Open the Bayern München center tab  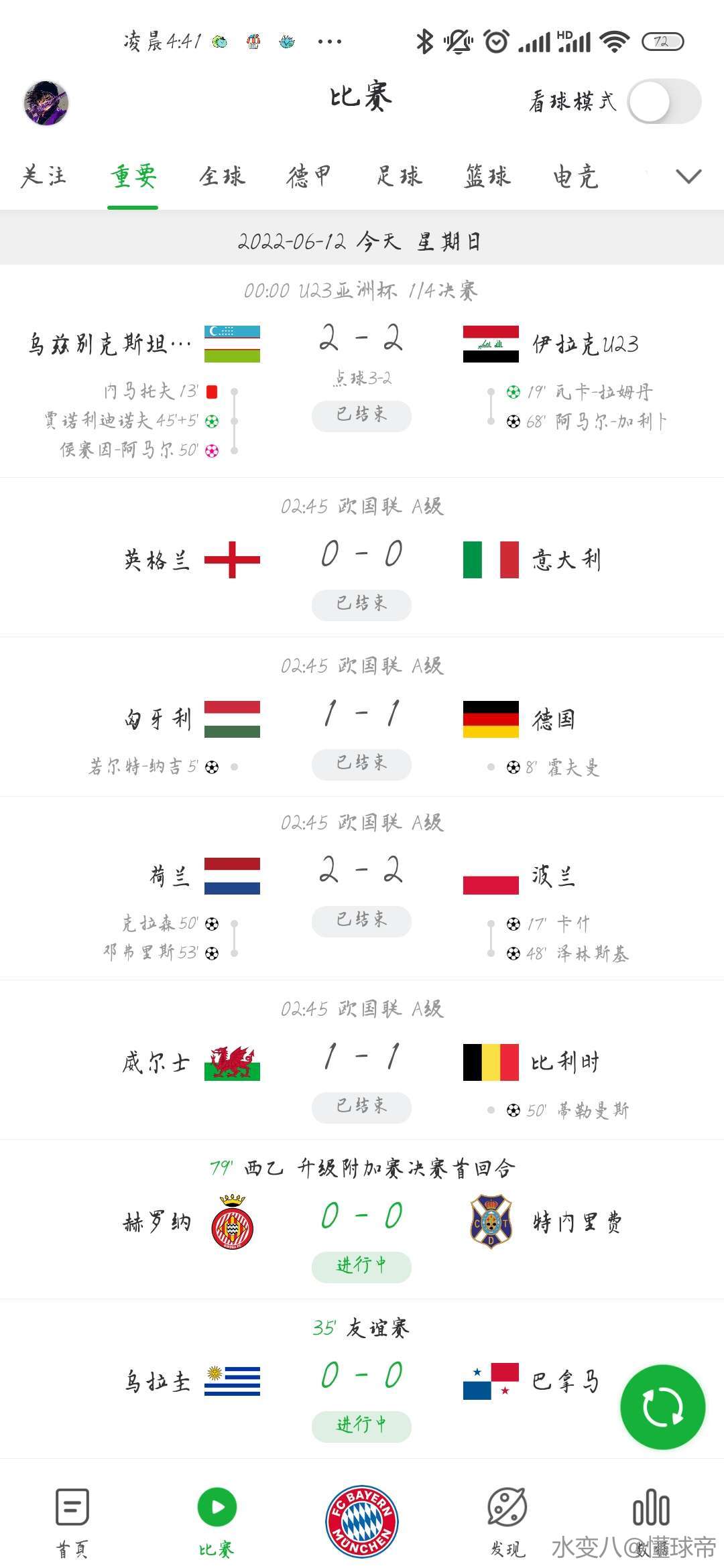click(362, 1521)
